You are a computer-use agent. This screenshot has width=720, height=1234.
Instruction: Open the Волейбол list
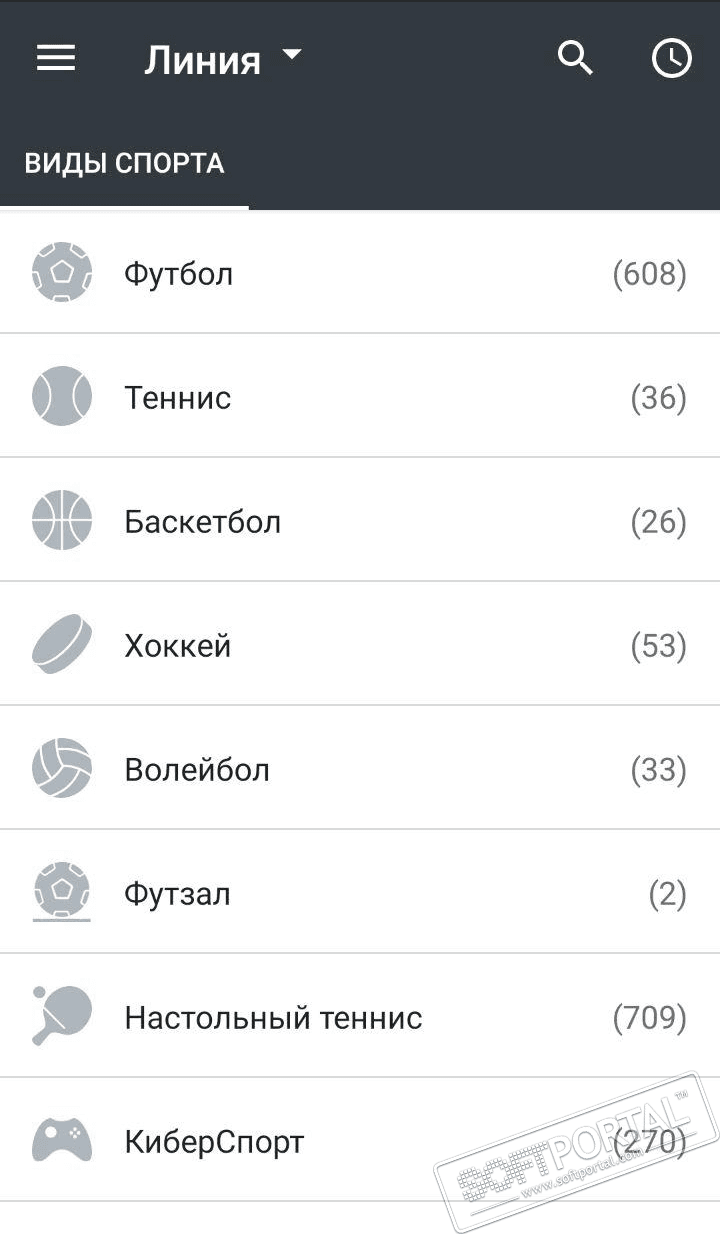click(x=360, y=769)
